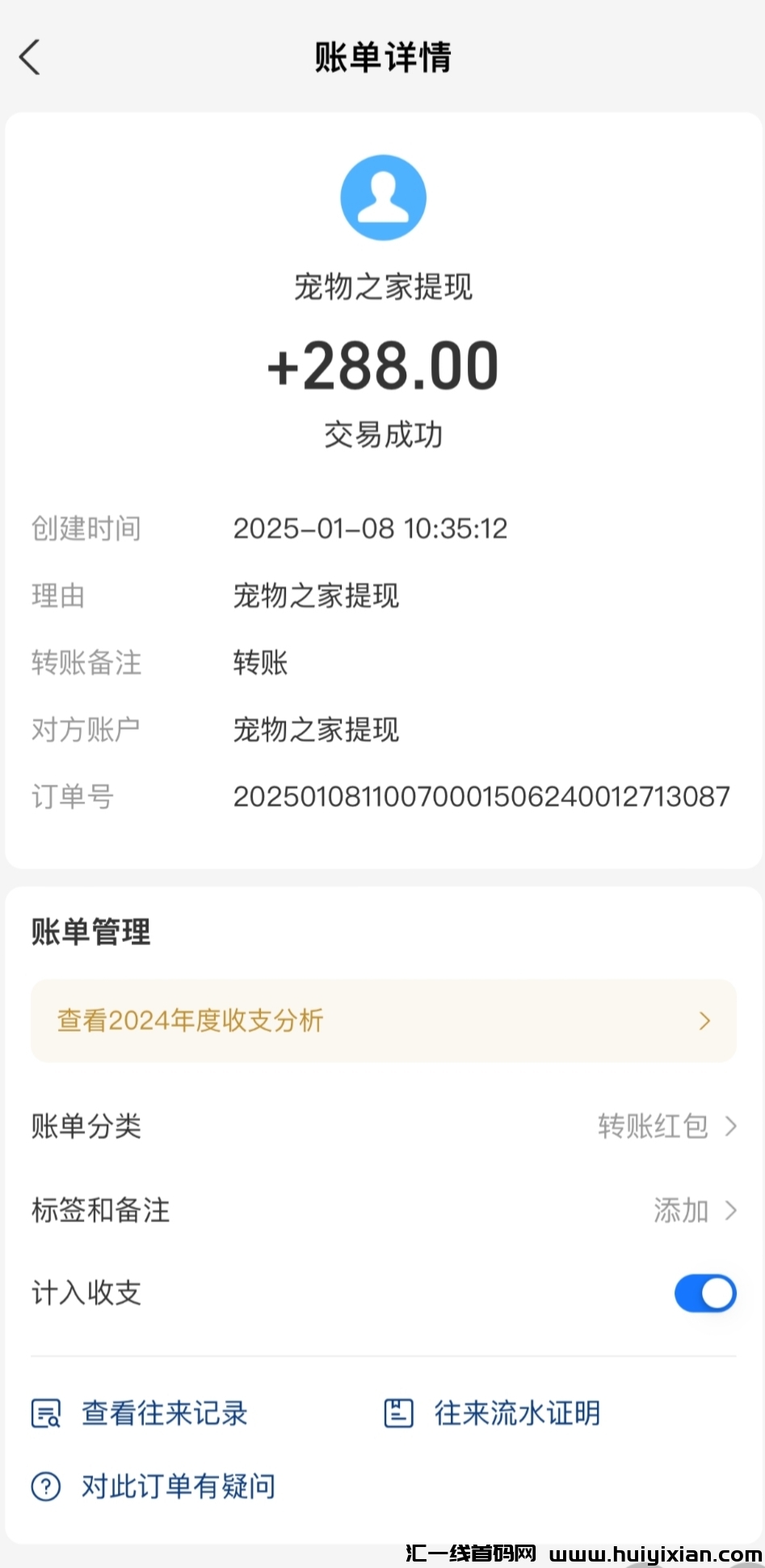Change 账单分类 from 转账红包
This screenshot has height=1568, width=765.
click(666, 1125)
